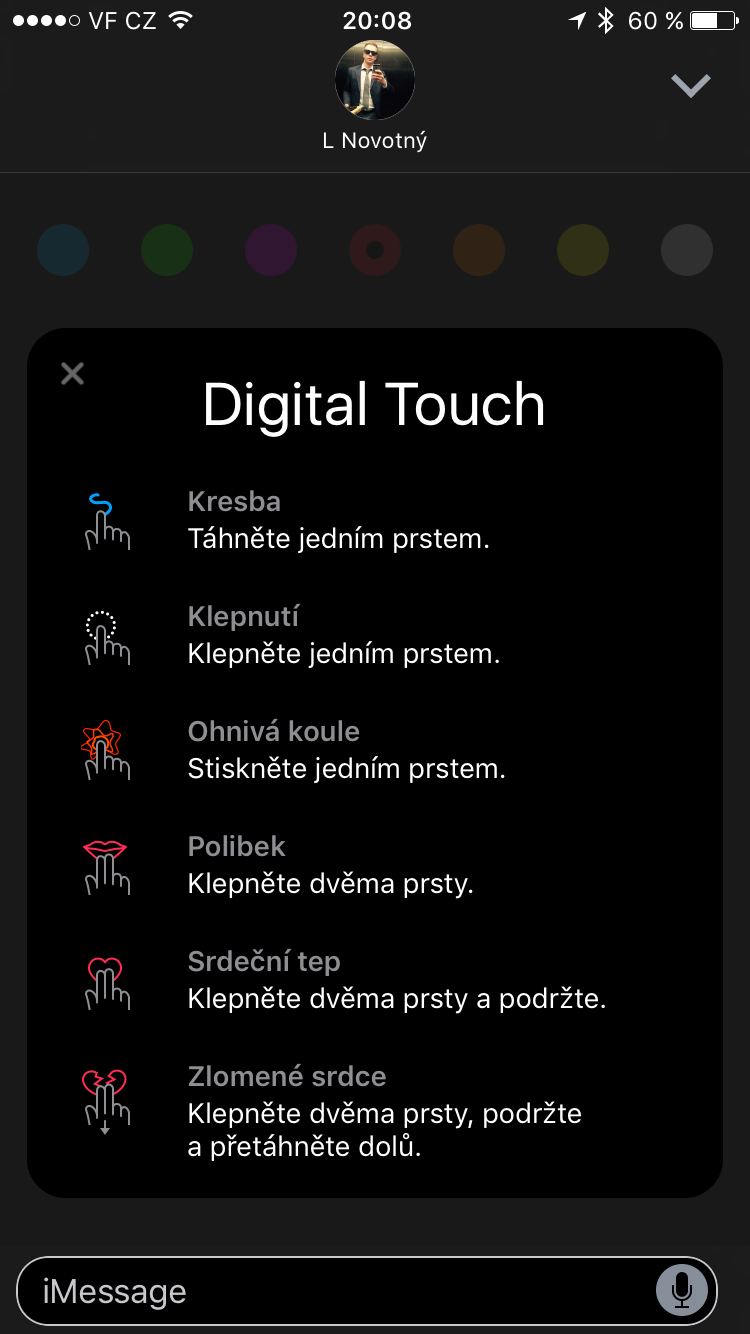
Task: Choose the orange color swatch
Action: tap(479, 250)
